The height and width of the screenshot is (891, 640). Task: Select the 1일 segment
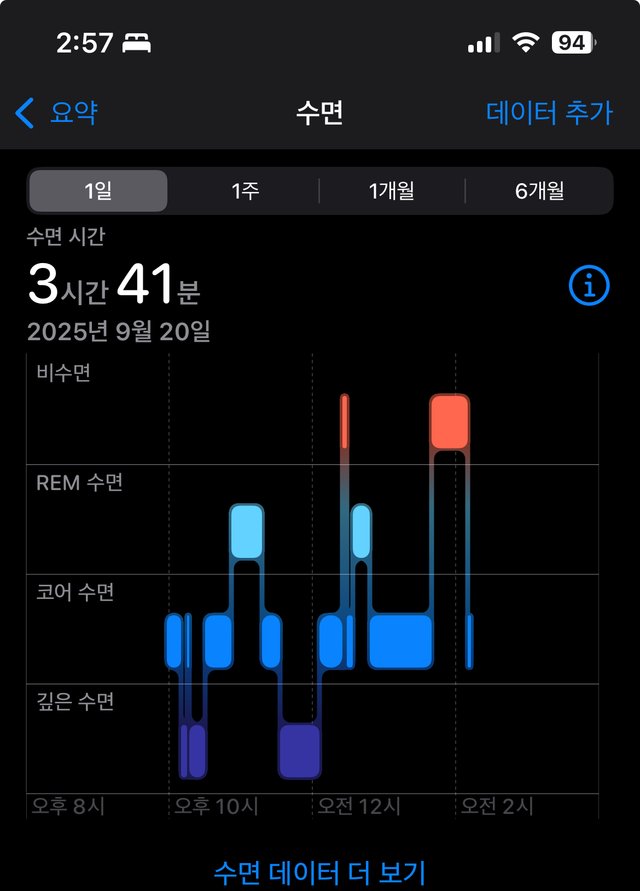pos(98,191)
